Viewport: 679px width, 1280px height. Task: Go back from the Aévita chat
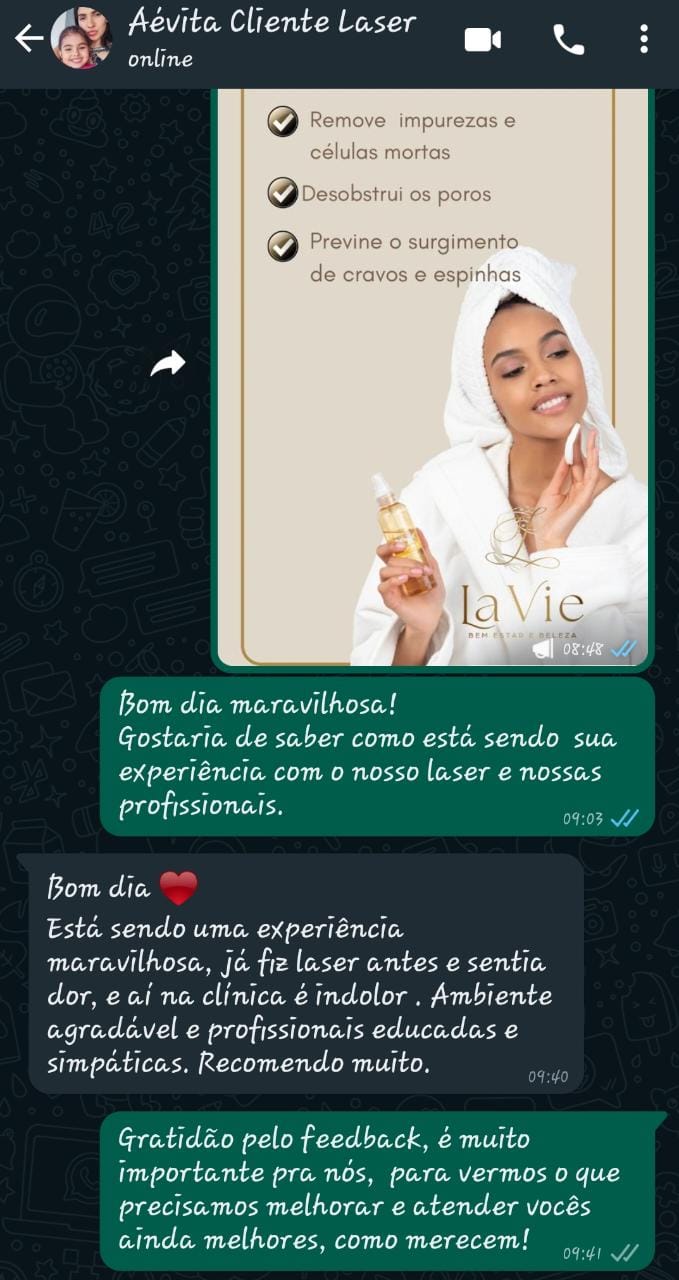coord(28,39)
